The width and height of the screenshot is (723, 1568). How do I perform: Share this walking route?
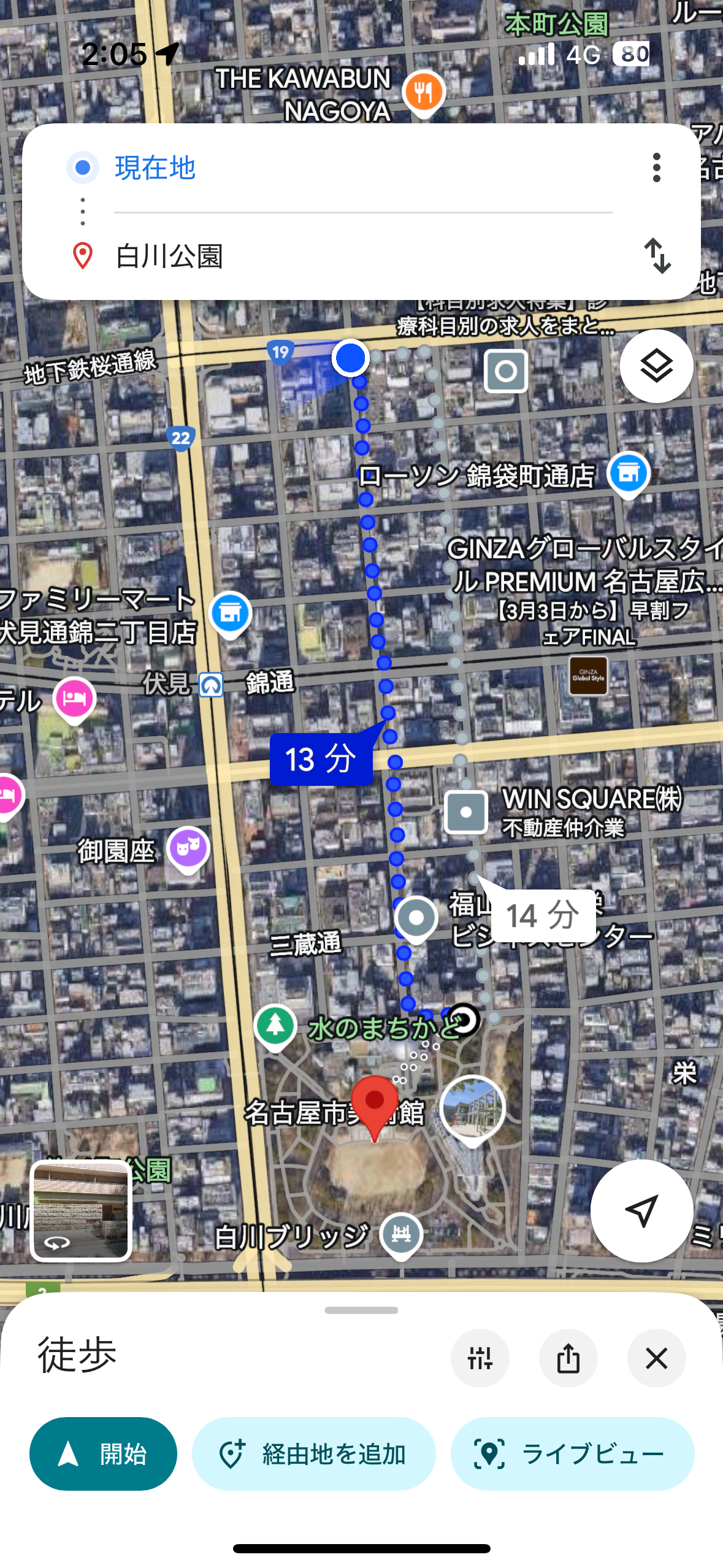568,1358
